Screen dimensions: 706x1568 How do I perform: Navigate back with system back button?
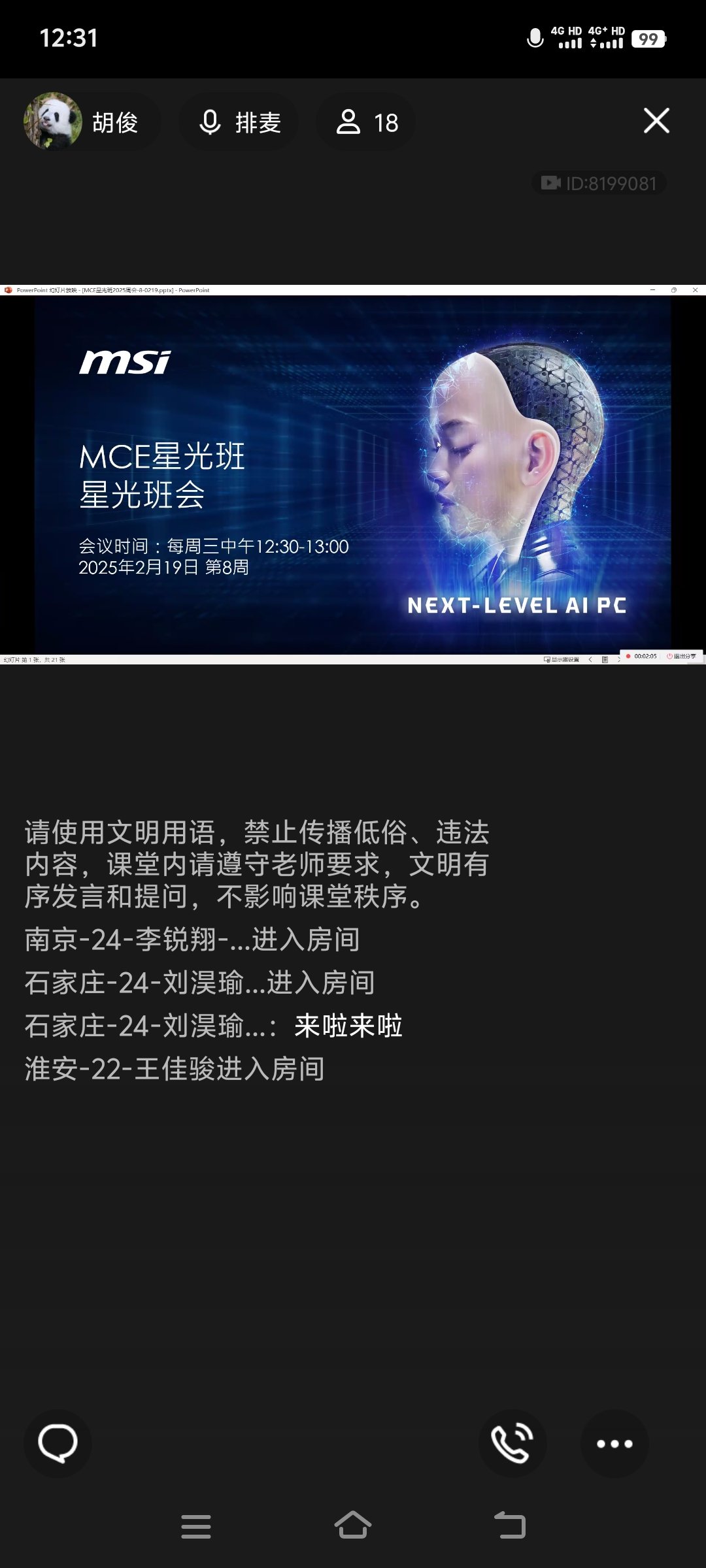[x=510, y=1526]
